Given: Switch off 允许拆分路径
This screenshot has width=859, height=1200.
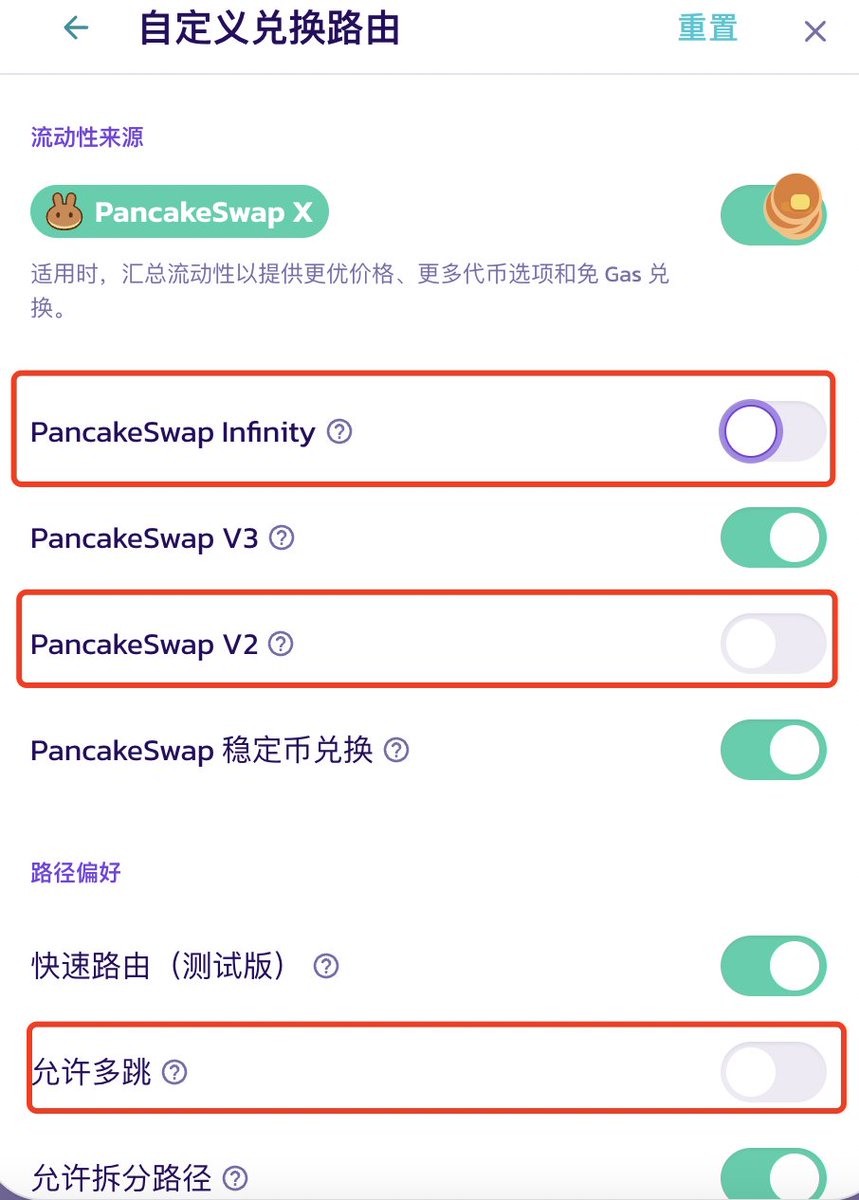Looking at the screenshot, I should tap(773, 1175).
